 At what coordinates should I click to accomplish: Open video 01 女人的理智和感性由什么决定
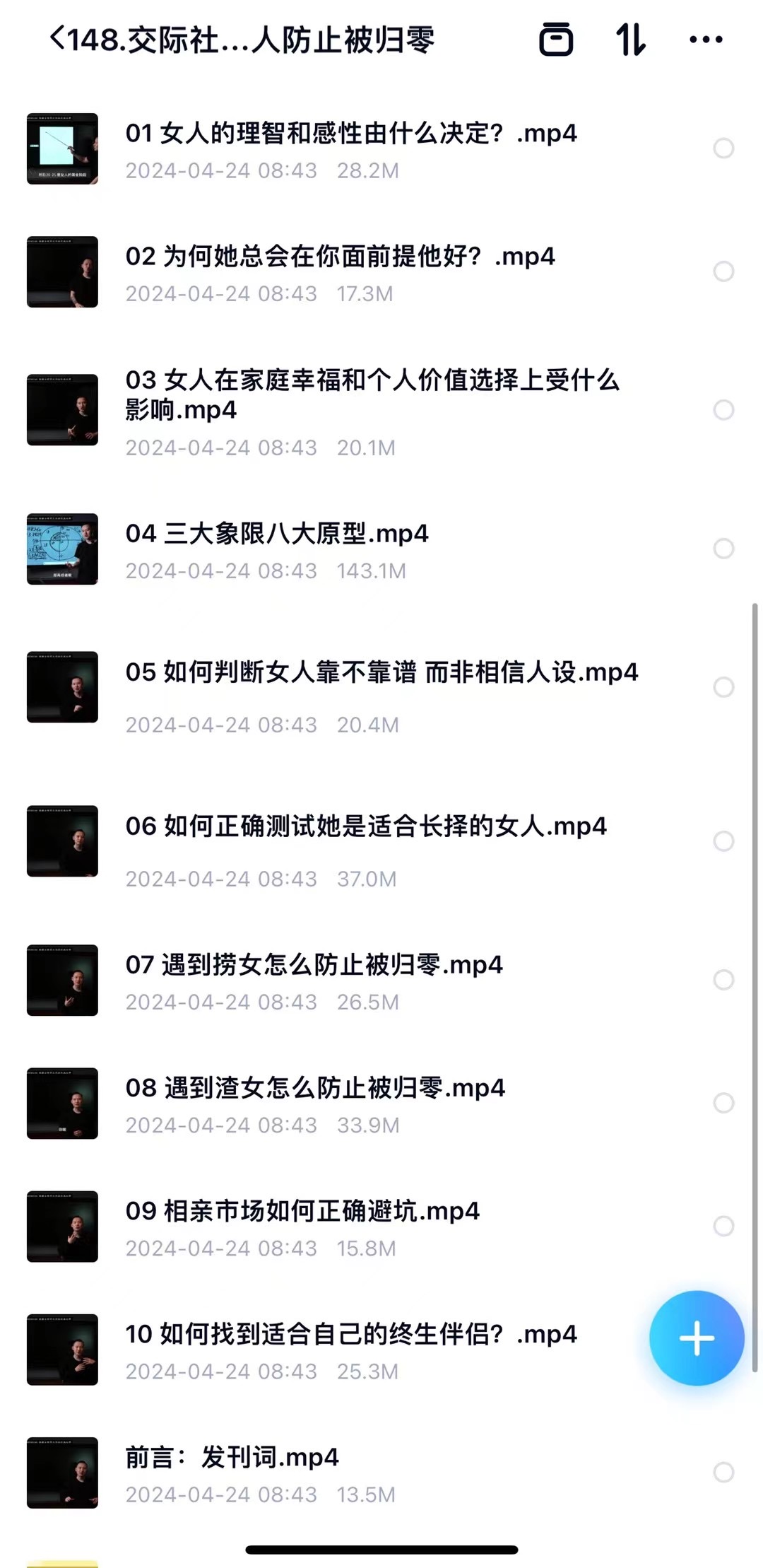(350, 134)
